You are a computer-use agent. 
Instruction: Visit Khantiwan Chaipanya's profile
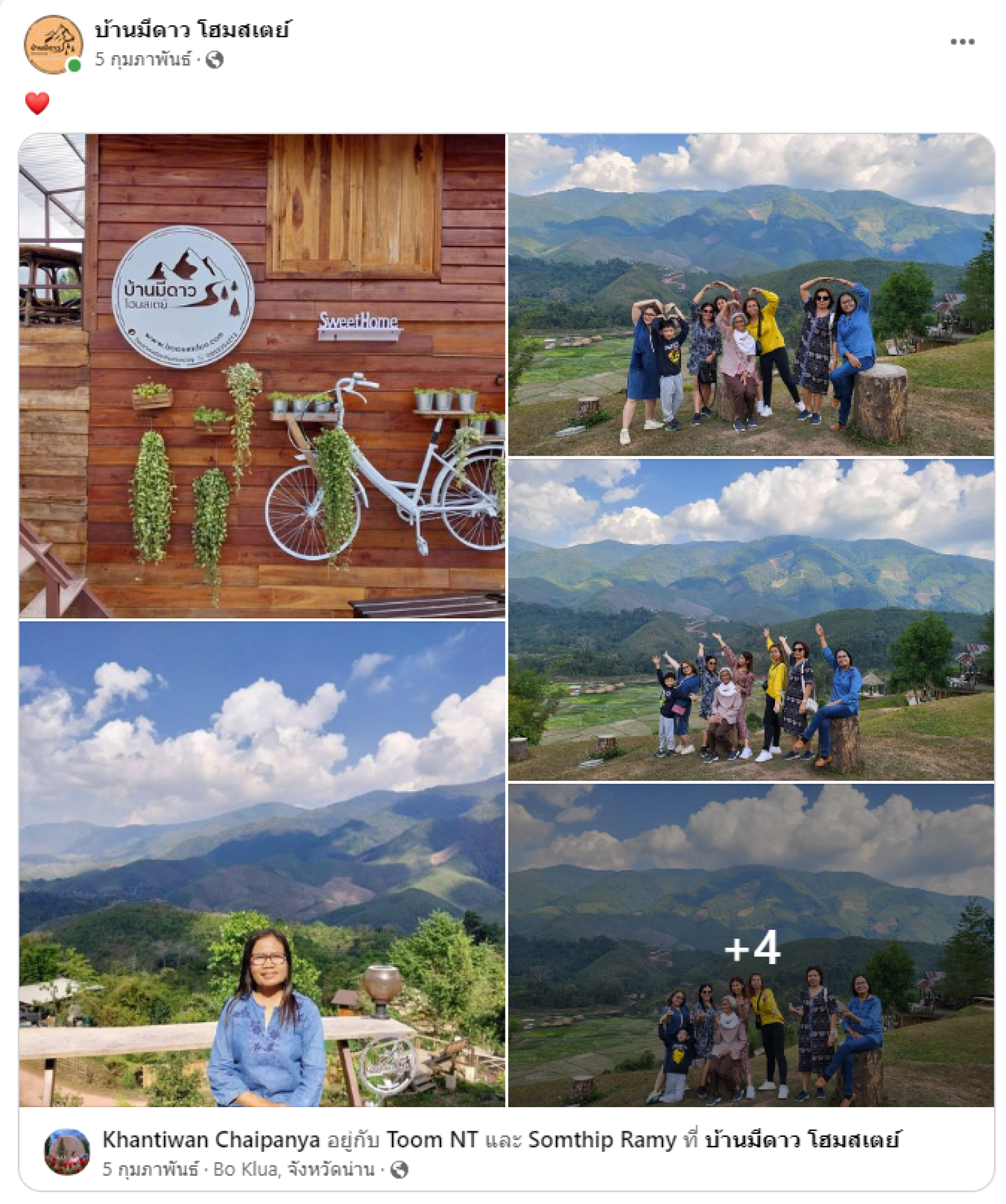point(211,1140)
